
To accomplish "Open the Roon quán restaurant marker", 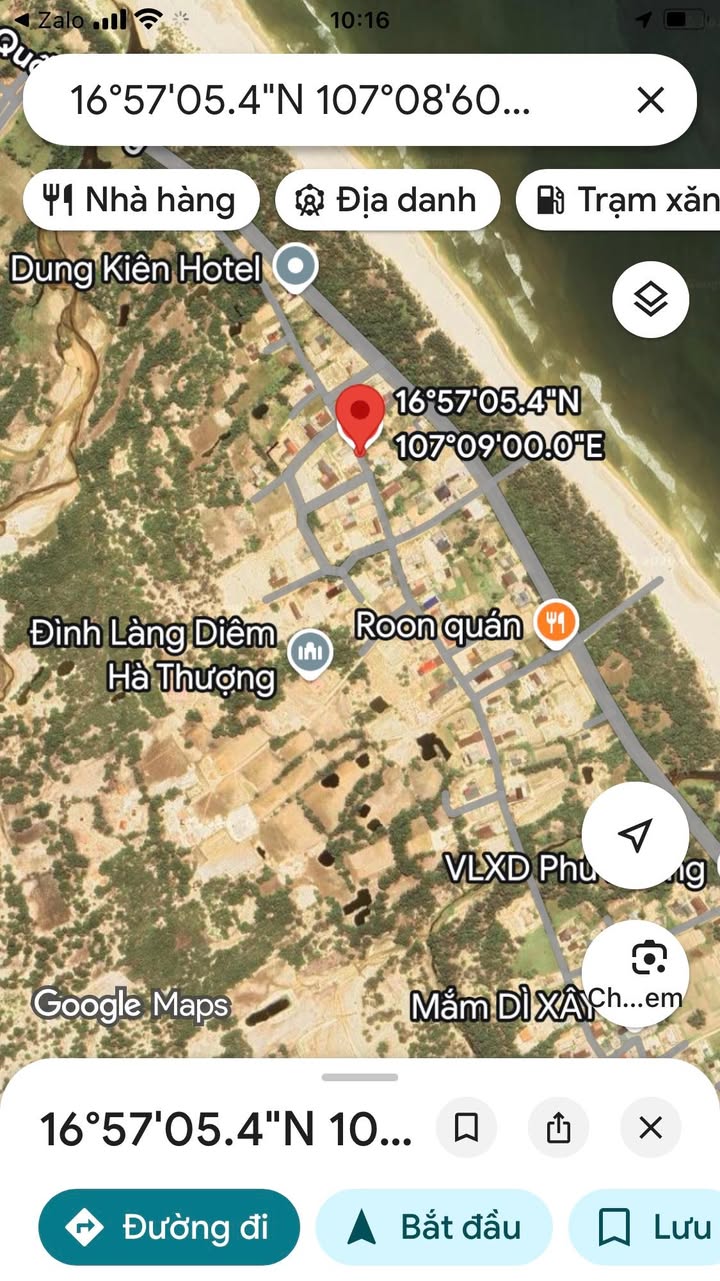I will 555,623.
